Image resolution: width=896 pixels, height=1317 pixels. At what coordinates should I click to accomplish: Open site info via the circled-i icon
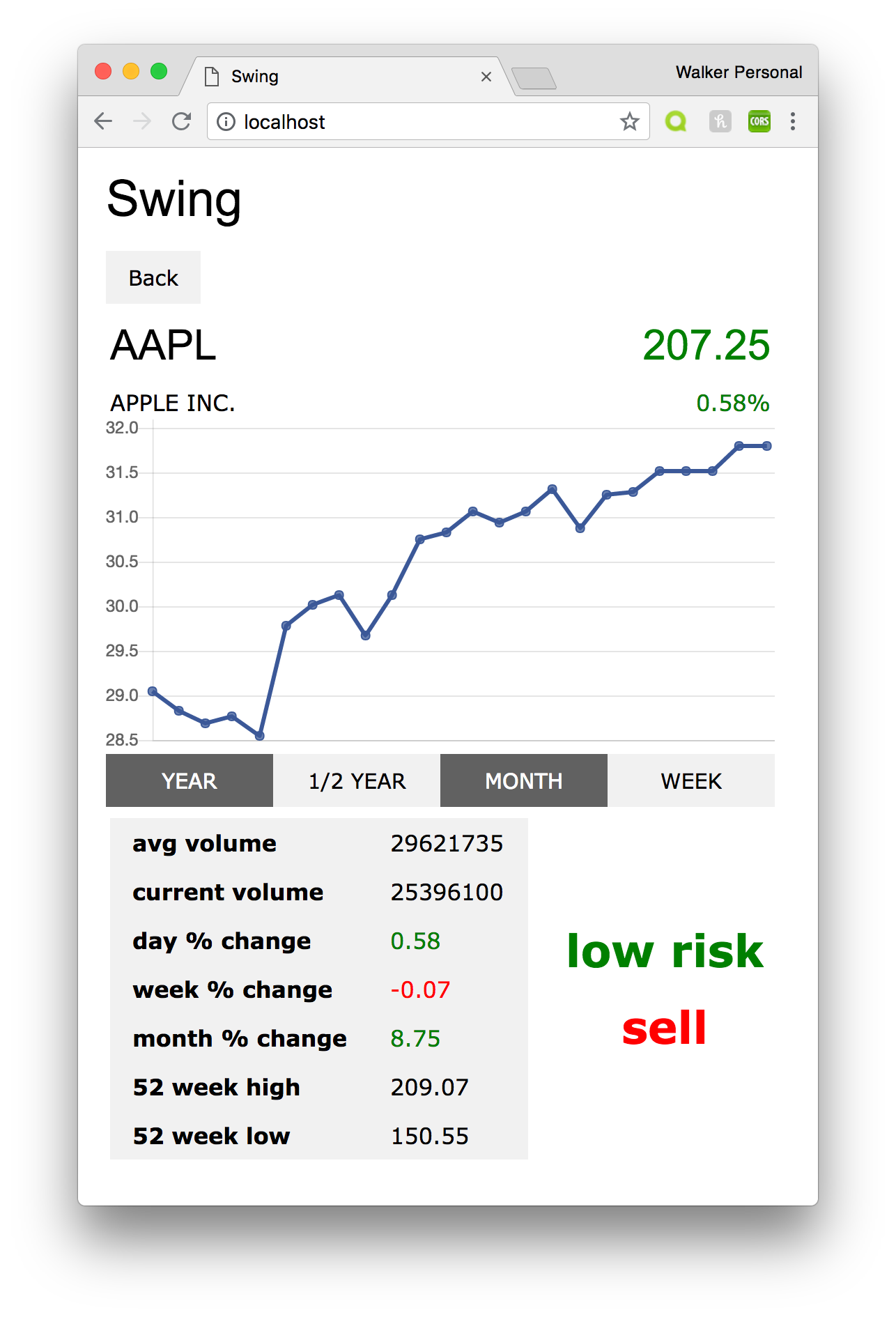[226, 121]
